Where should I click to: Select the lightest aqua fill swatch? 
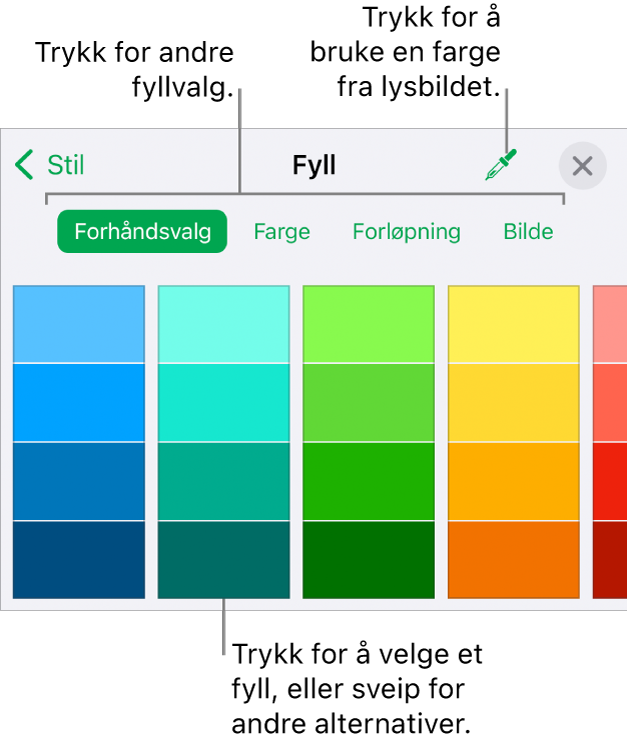[224, 324]
